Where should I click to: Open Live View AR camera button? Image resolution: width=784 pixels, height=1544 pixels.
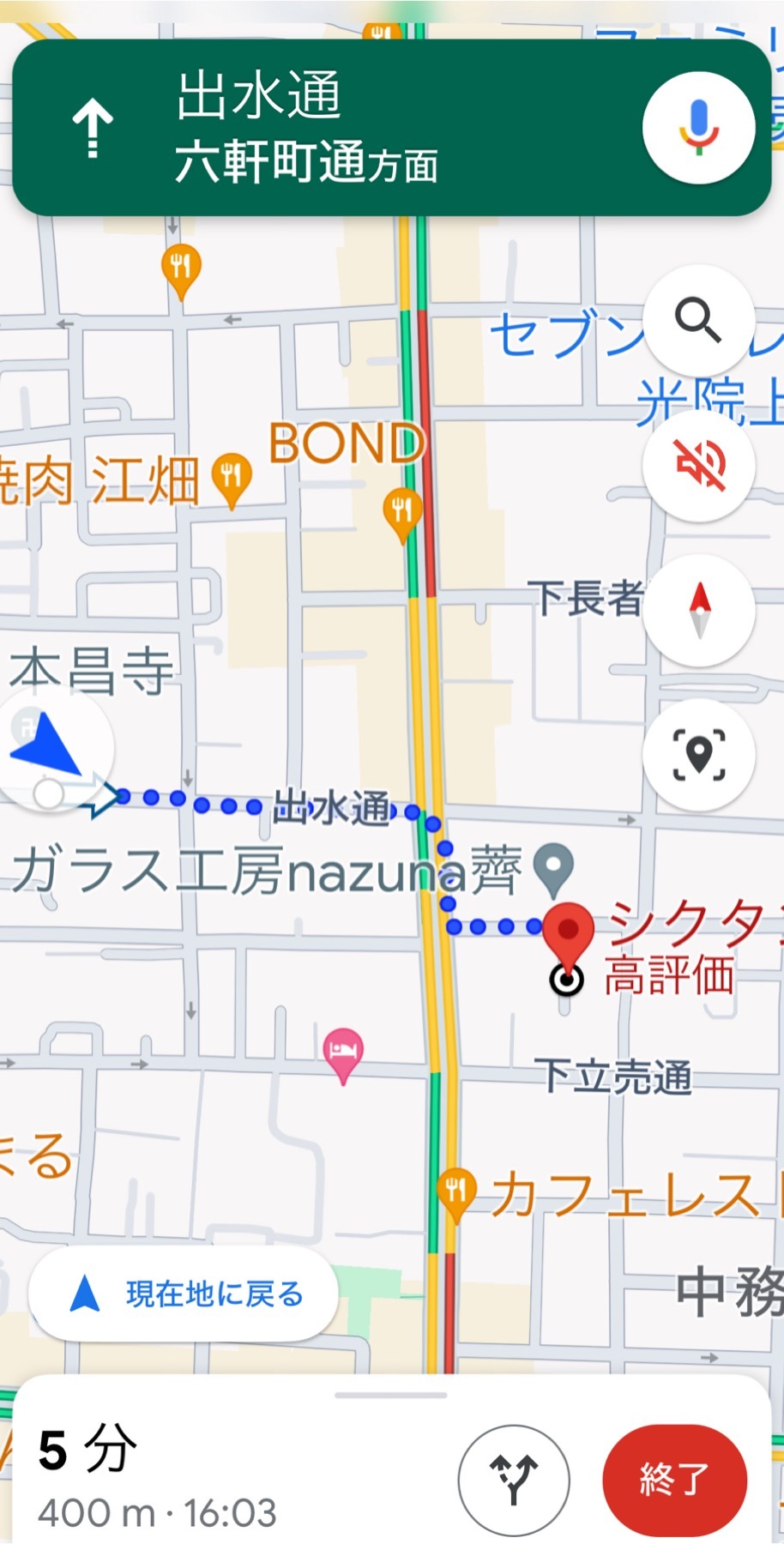tap(698, 755)
